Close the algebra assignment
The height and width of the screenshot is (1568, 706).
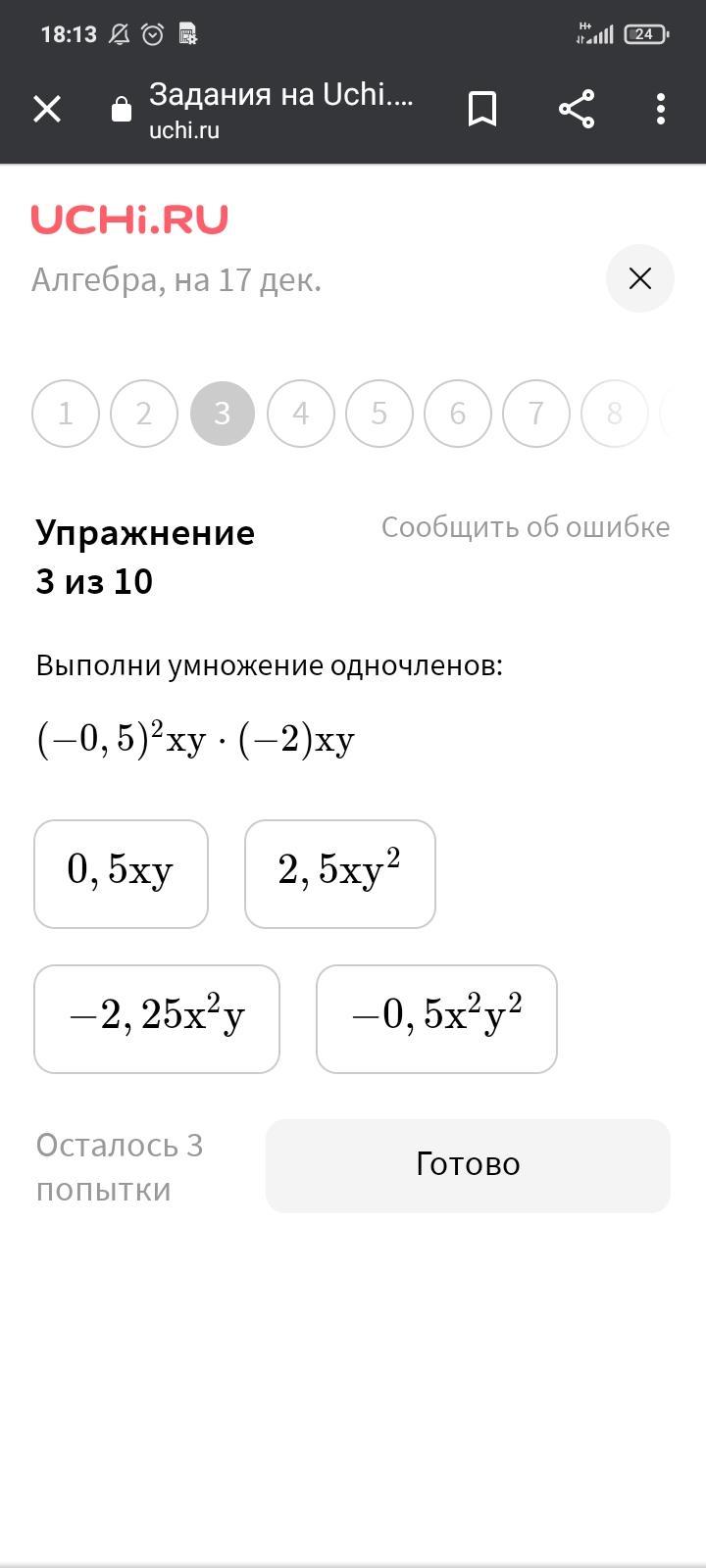pyautogui.click(x=639, y=279)
